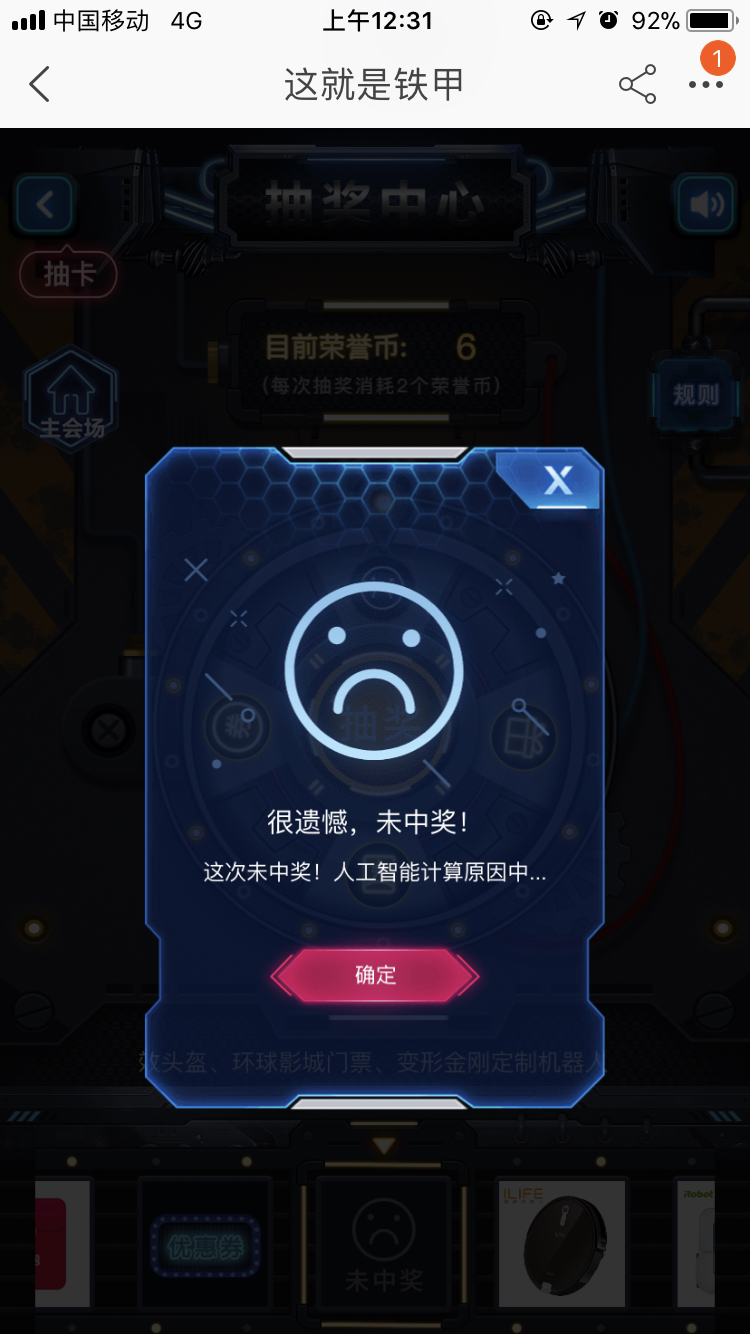
Task: Confirm with the 确定 button
Action: pos(375,975)
